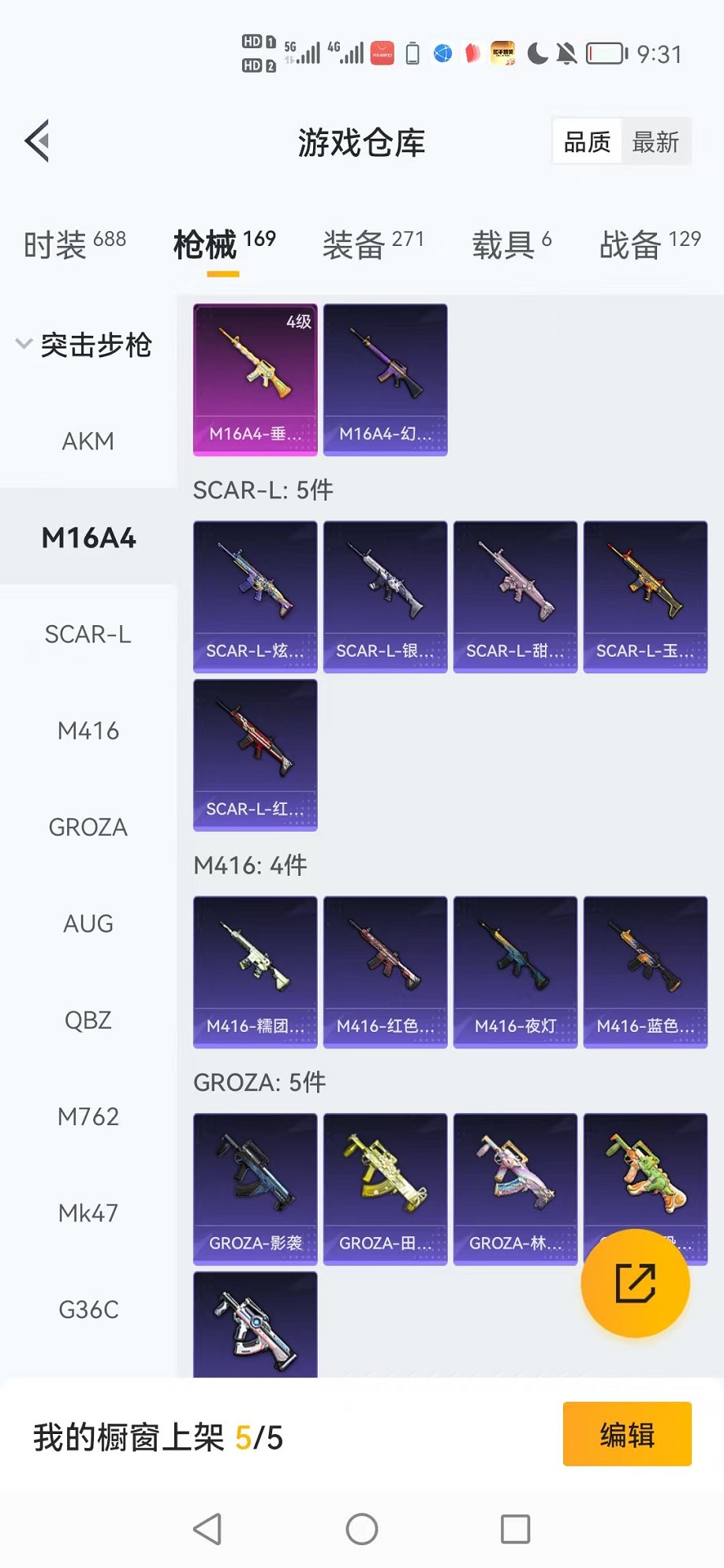
Task: Select AKM in the weapon list
Action: (88, 441)
